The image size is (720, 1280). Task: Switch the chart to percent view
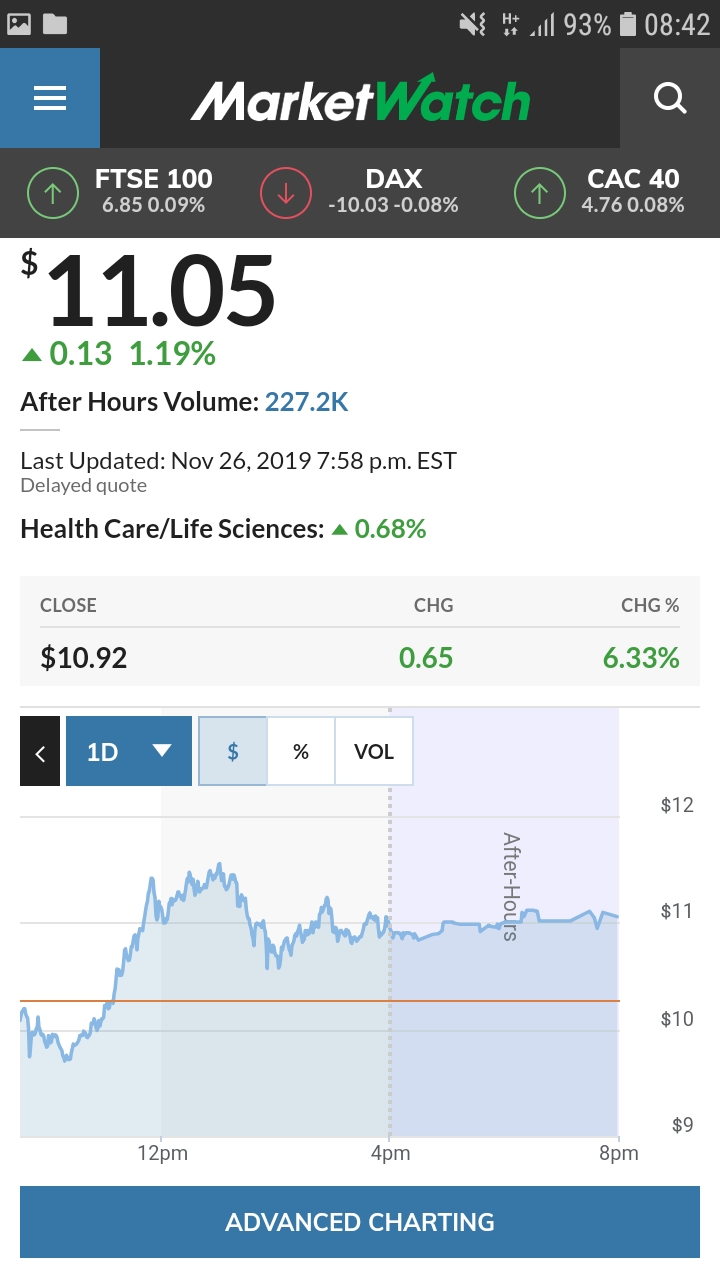click(x=301, y=752)
